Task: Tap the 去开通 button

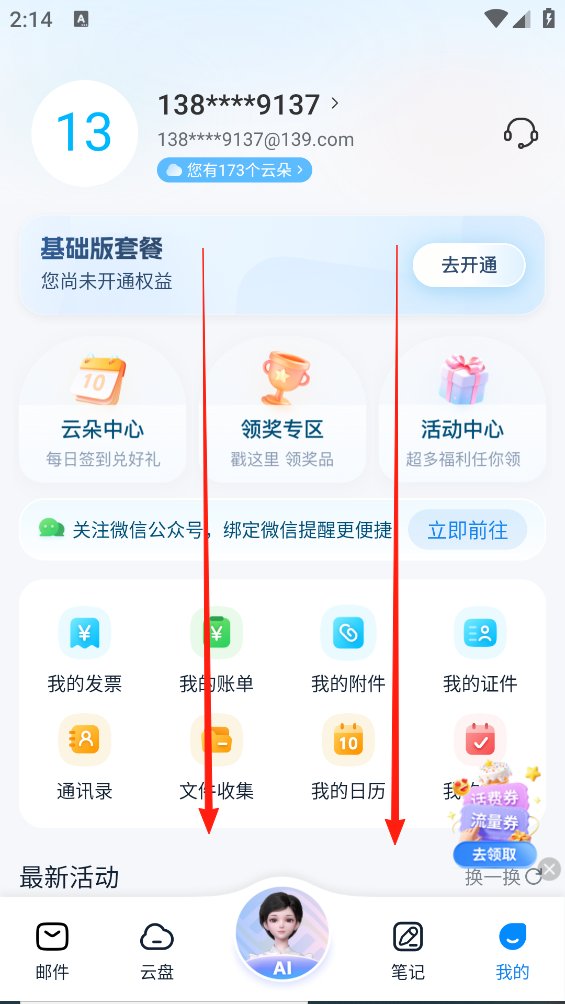Action: [x=469, y=265]
